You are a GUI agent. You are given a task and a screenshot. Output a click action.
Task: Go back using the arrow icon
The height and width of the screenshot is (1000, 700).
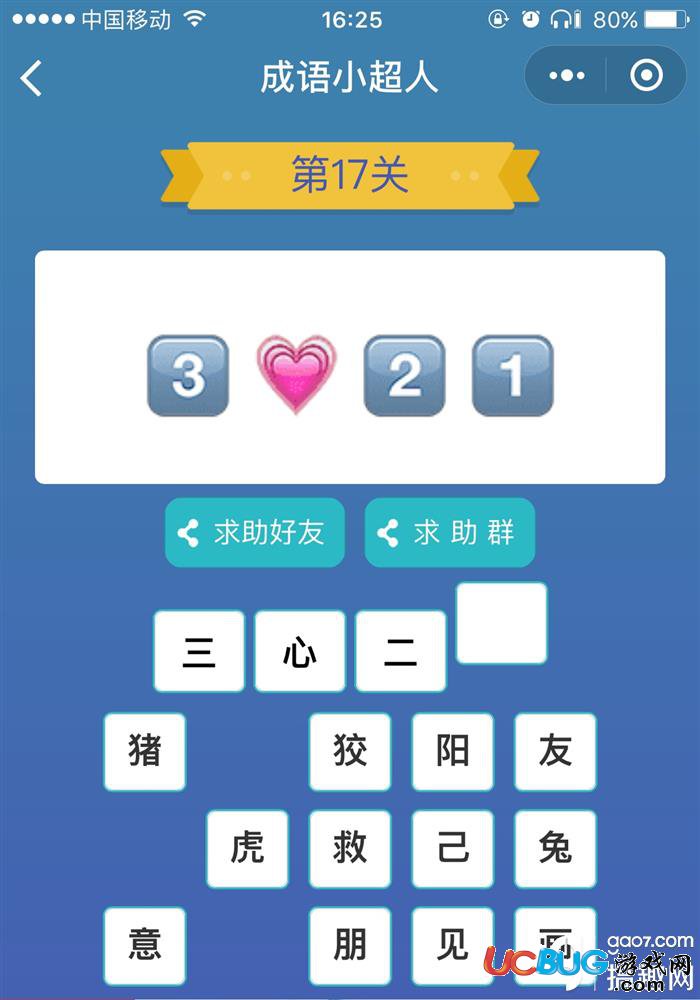pos(32,77)
